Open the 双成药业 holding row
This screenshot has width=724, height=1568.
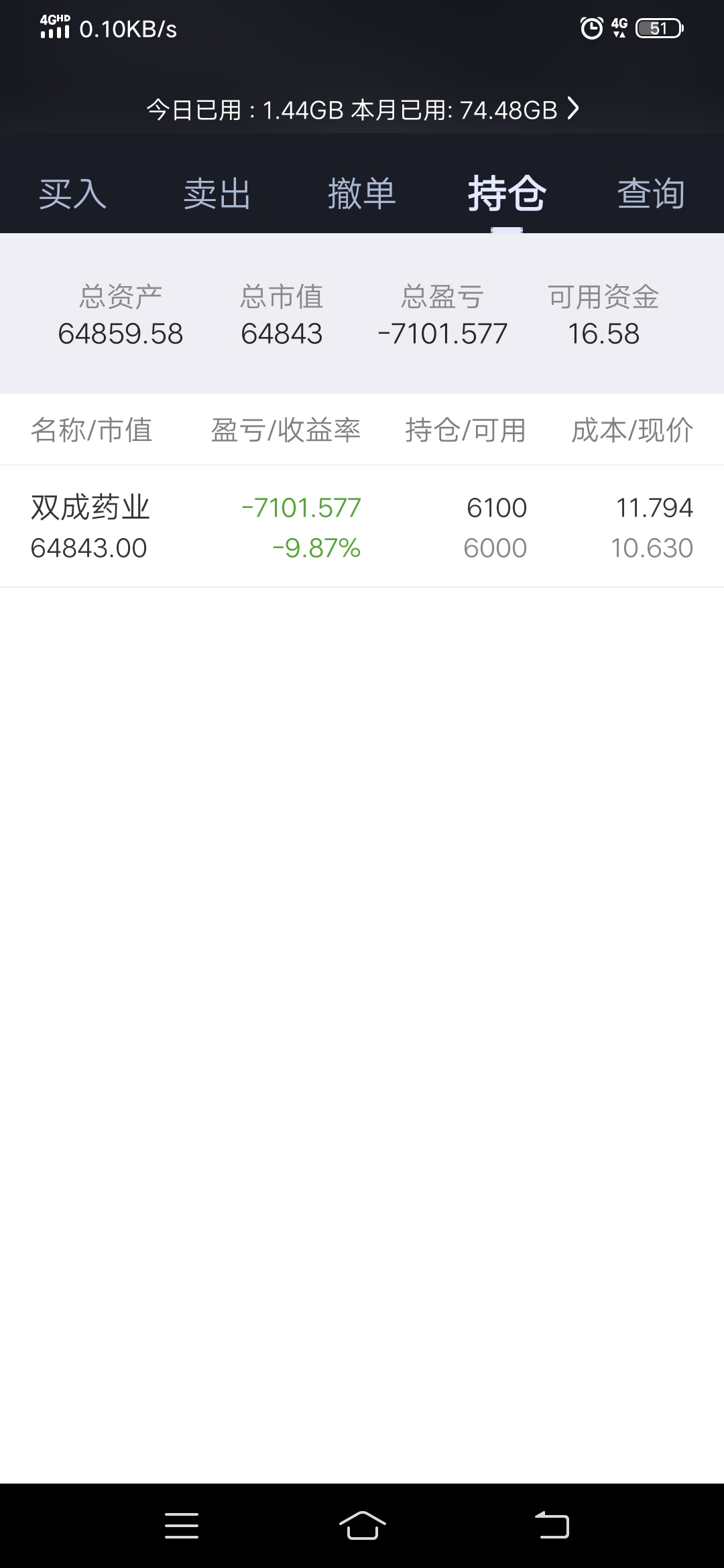tap(362, 527)
